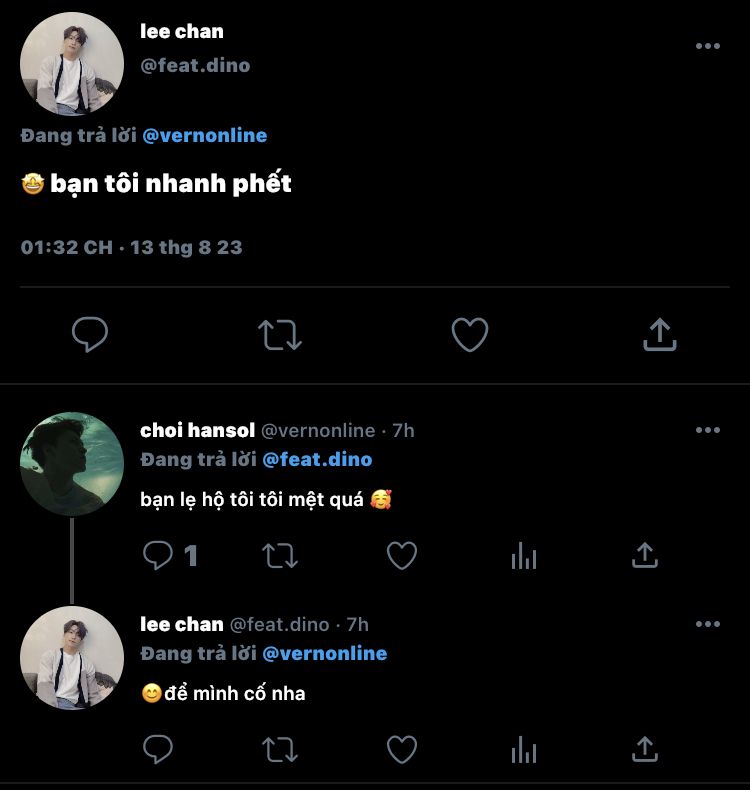Viewport: 750px width, 790px height.
Task: Share choi hansol's reply
Action: (645, 555)
